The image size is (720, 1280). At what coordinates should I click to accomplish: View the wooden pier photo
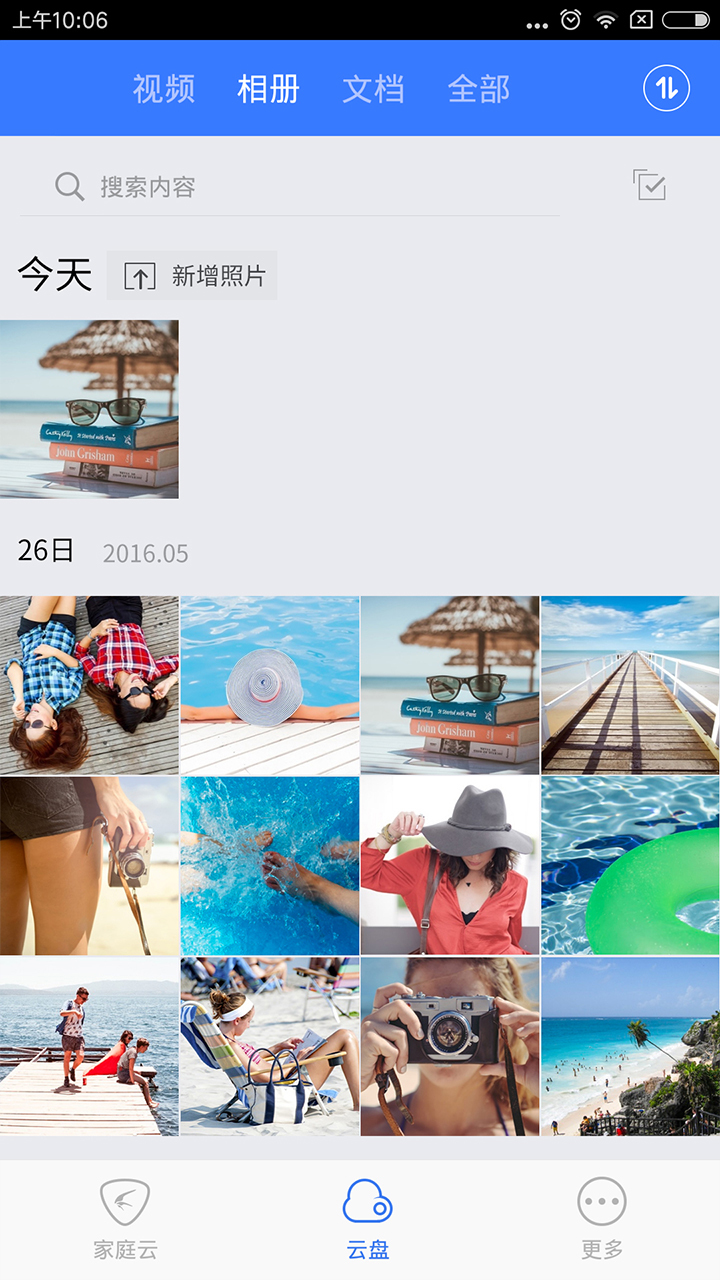(630, 685)
